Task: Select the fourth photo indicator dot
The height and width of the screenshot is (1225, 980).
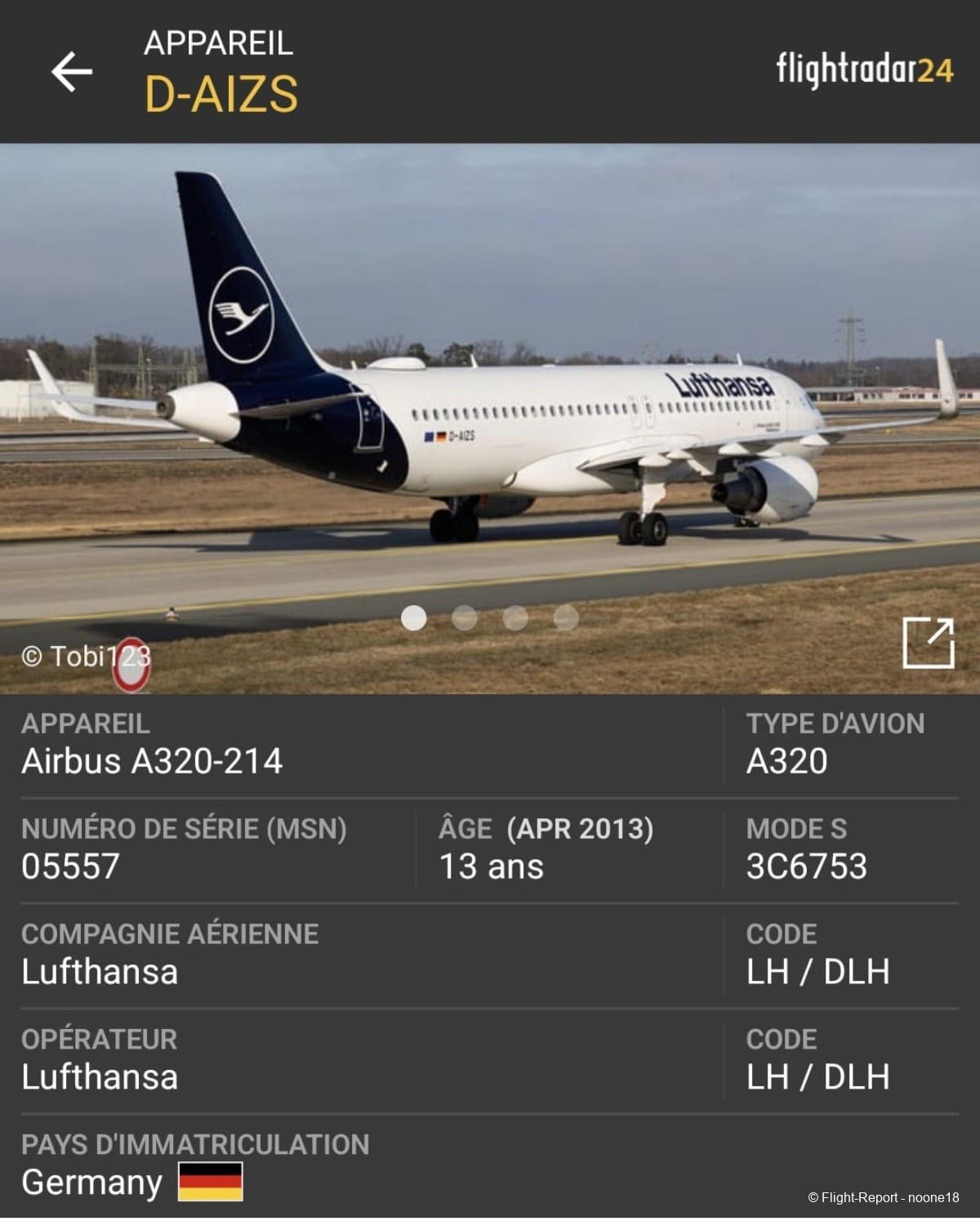Action: point(566,618)
